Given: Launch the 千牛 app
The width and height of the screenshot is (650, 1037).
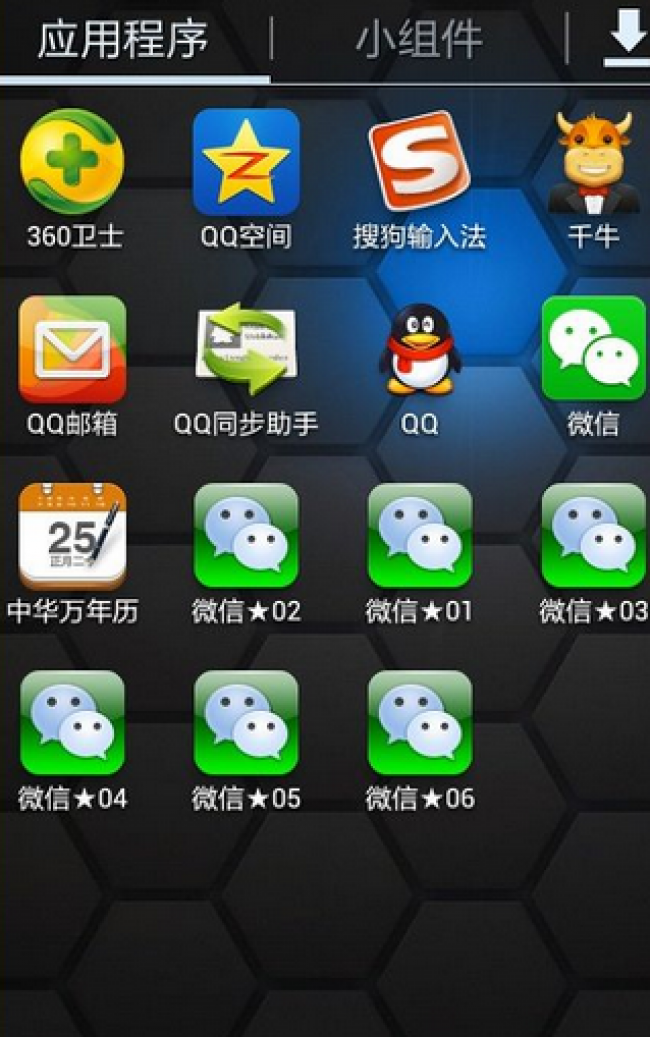Looking at the screenshot, I should 594,163.
